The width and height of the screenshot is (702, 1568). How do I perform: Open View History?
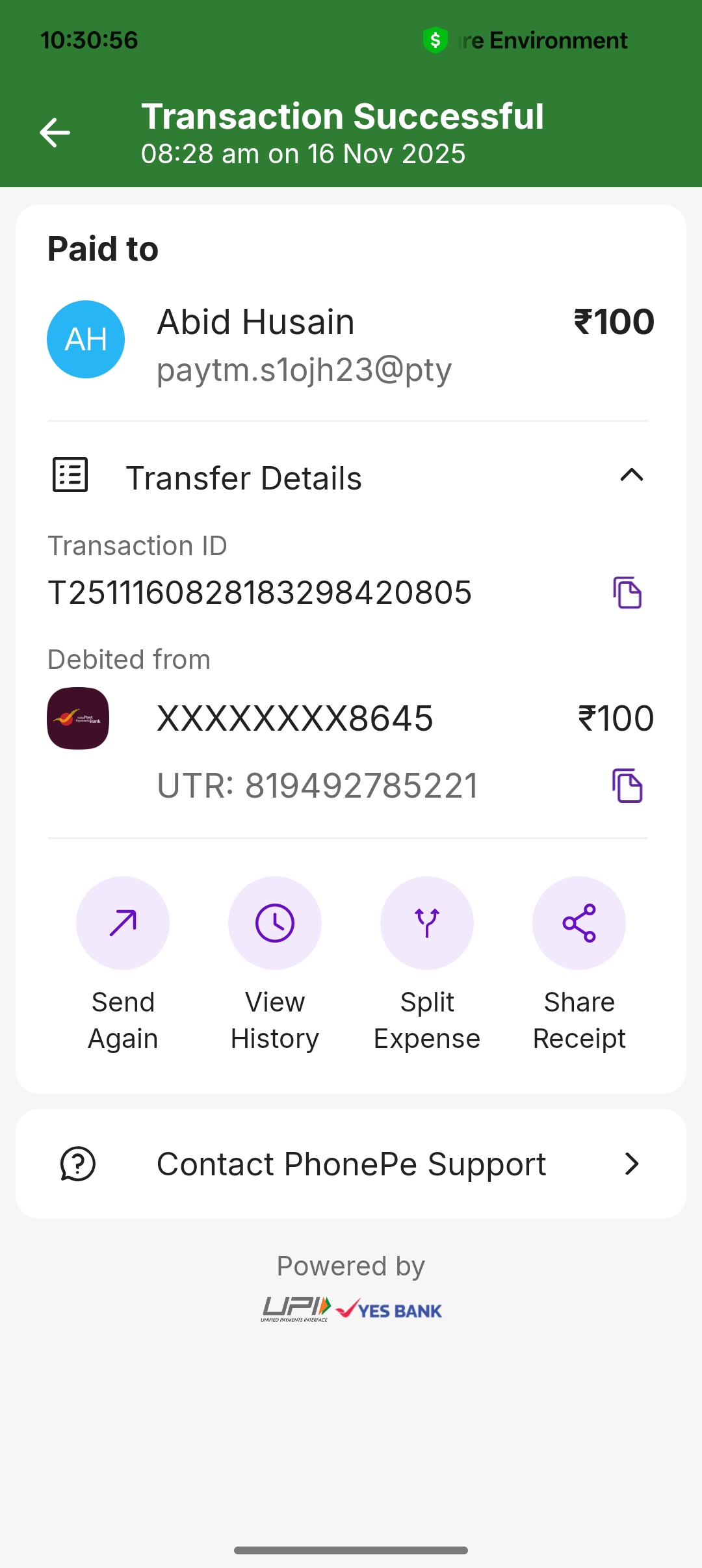pos(275,923)
